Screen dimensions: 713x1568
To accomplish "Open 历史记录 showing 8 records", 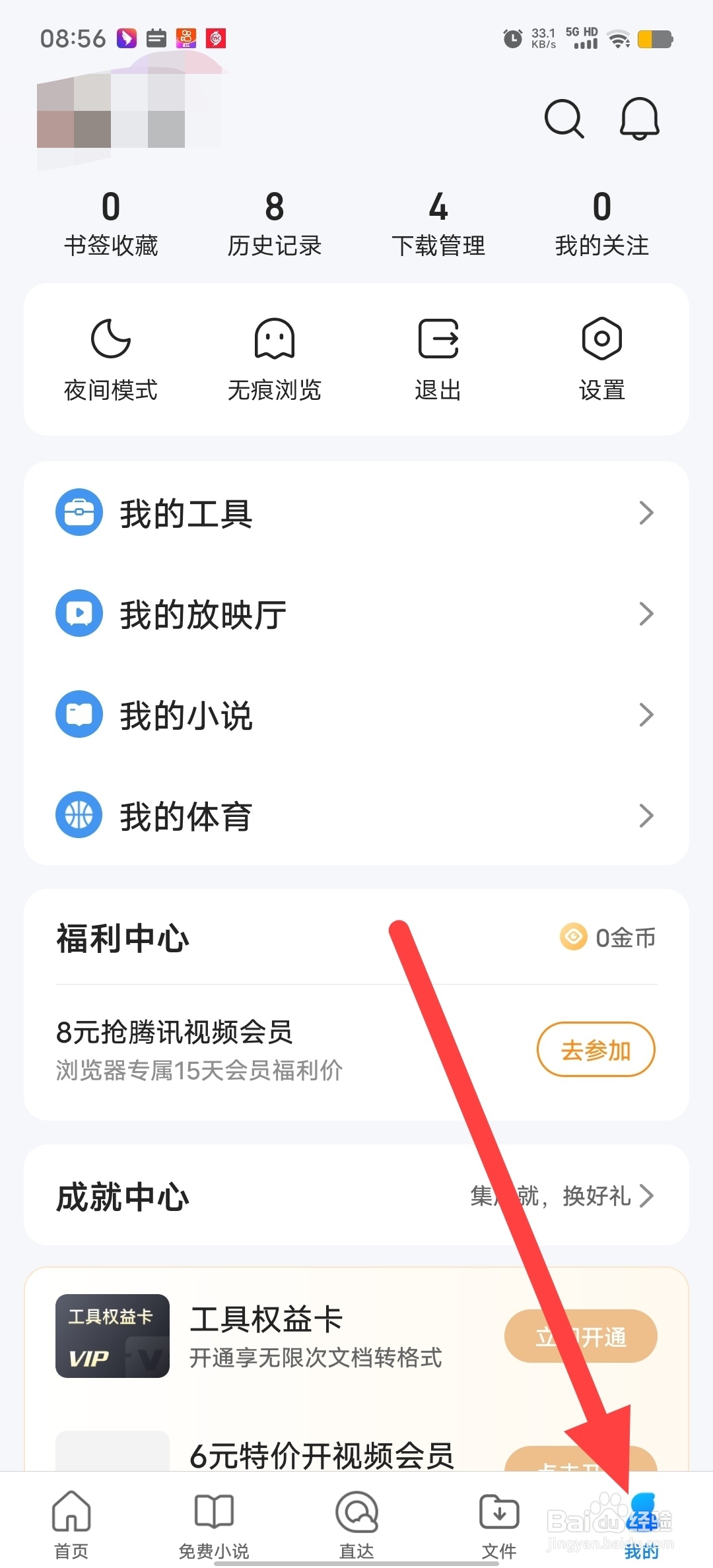I will [273, 221].
